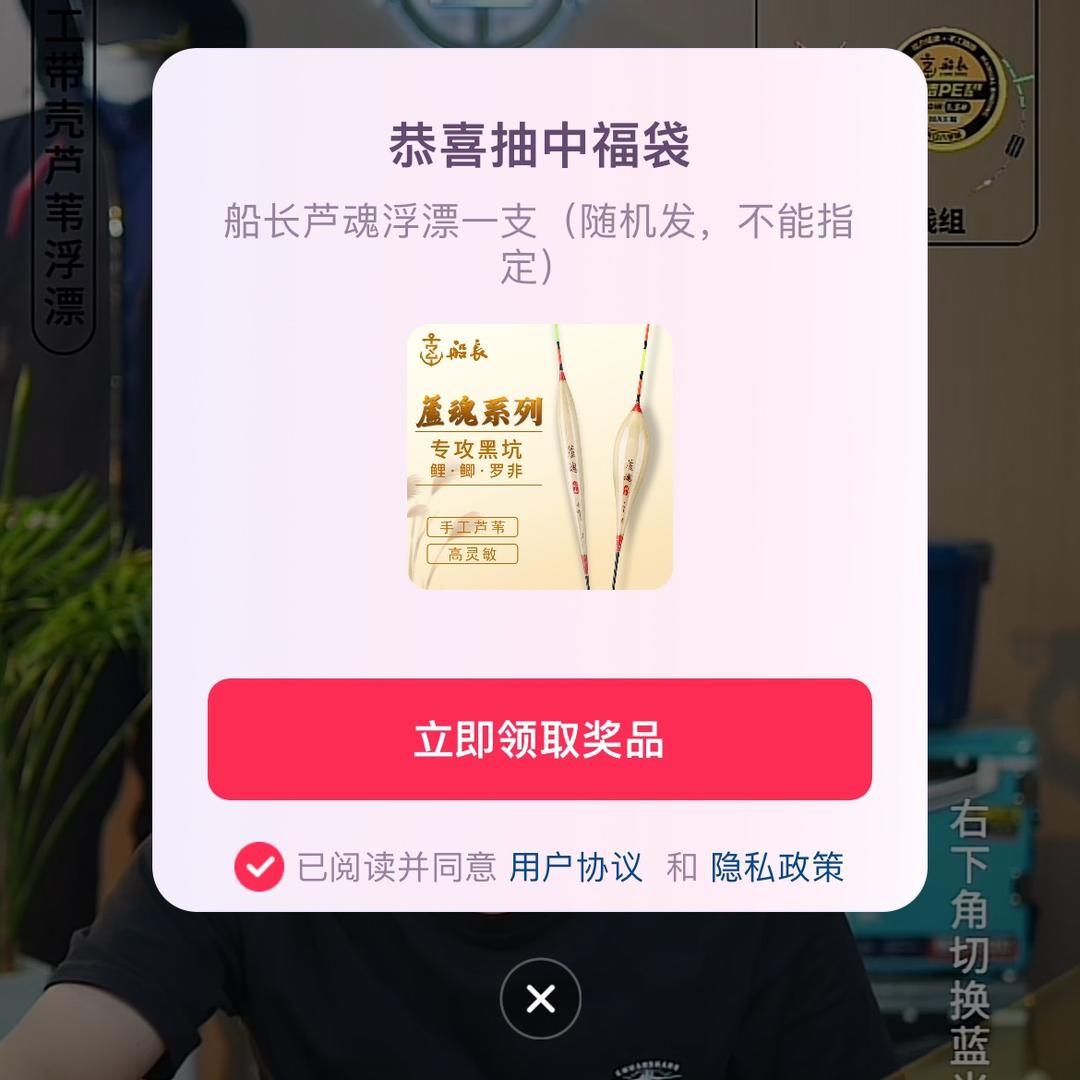Open the 隐私政策 link
Image resolution: width=1080 pixels, height=1080 pixels.
pyautogui.click(x=777, y=867)
